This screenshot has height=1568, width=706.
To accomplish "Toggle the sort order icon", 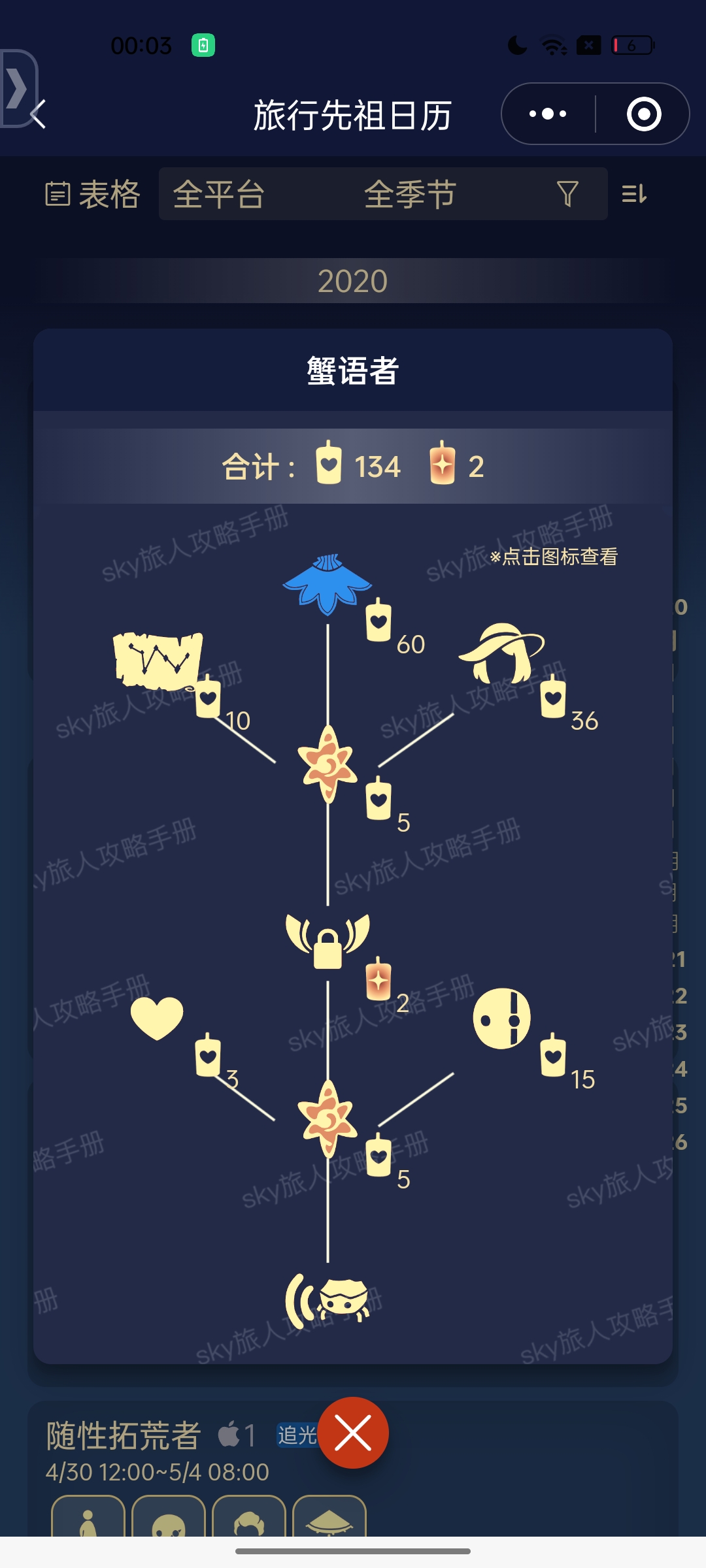I will (x=633, y=194).
